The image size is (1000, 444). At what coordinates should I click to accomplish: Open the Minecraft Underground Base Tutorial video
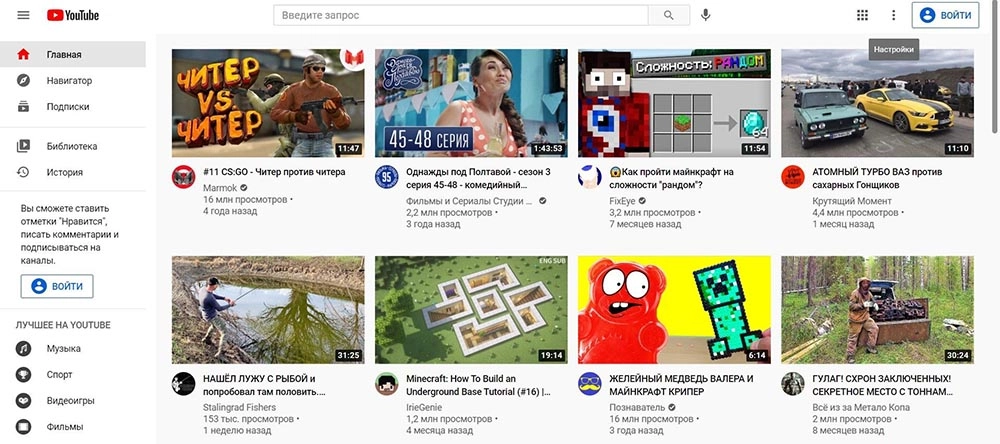tap(471, 309)
